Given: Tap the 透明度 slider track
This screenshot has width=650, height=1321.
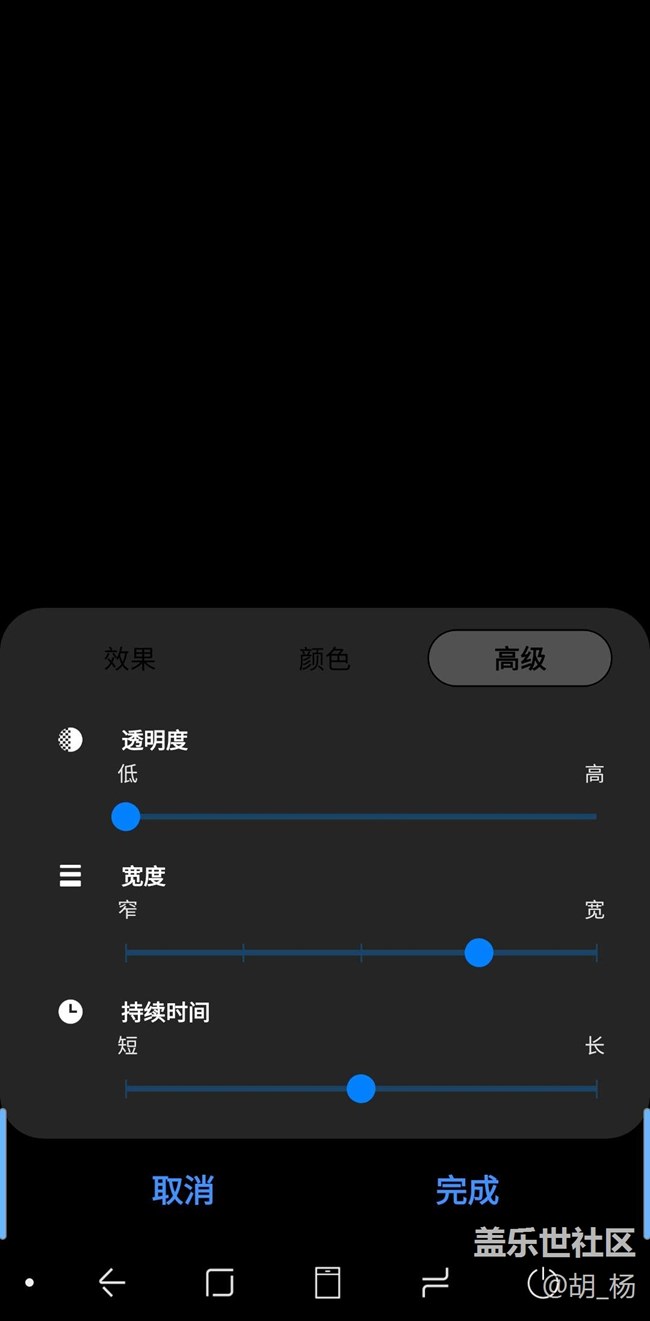Looking at the screenshot, I should [x=361, y=817].
